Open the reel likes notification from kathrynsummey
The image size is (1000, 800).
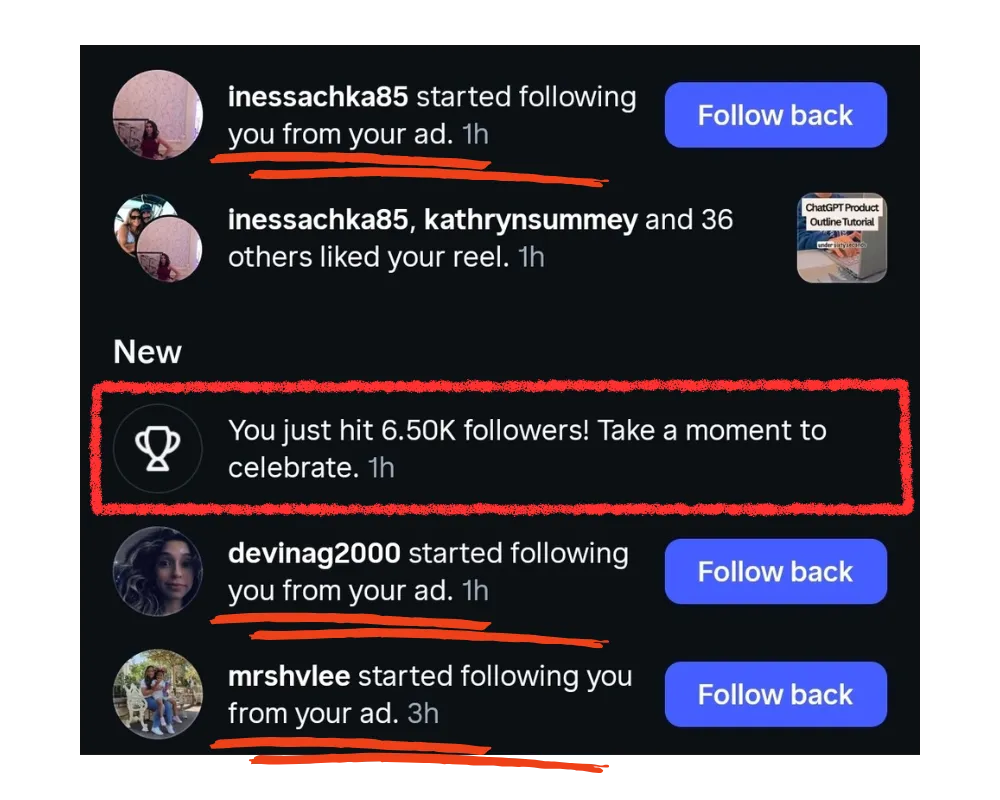coord(480,238)
